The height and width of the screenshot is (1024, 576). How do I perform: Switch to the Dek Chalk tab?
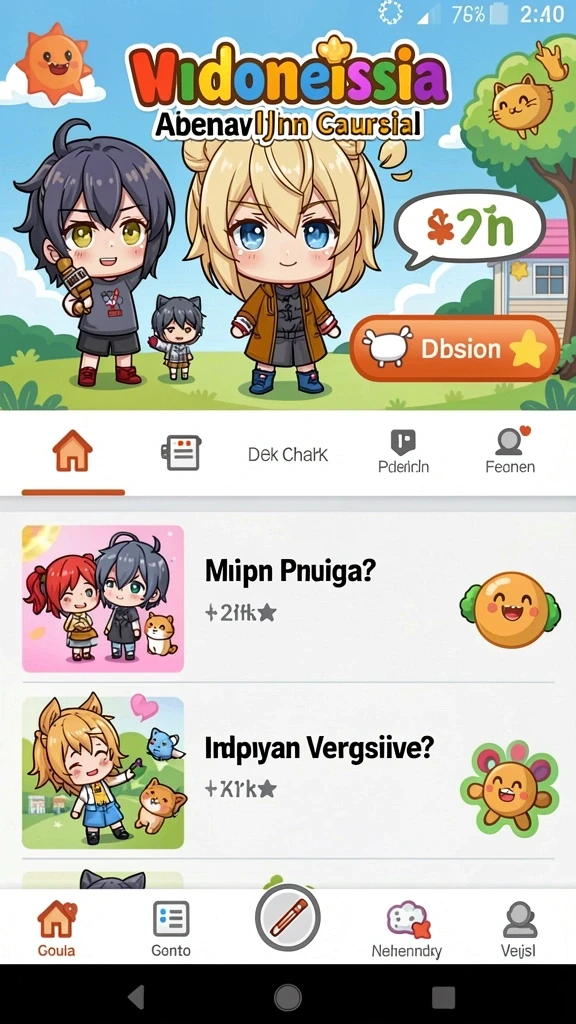coord(288,455)
